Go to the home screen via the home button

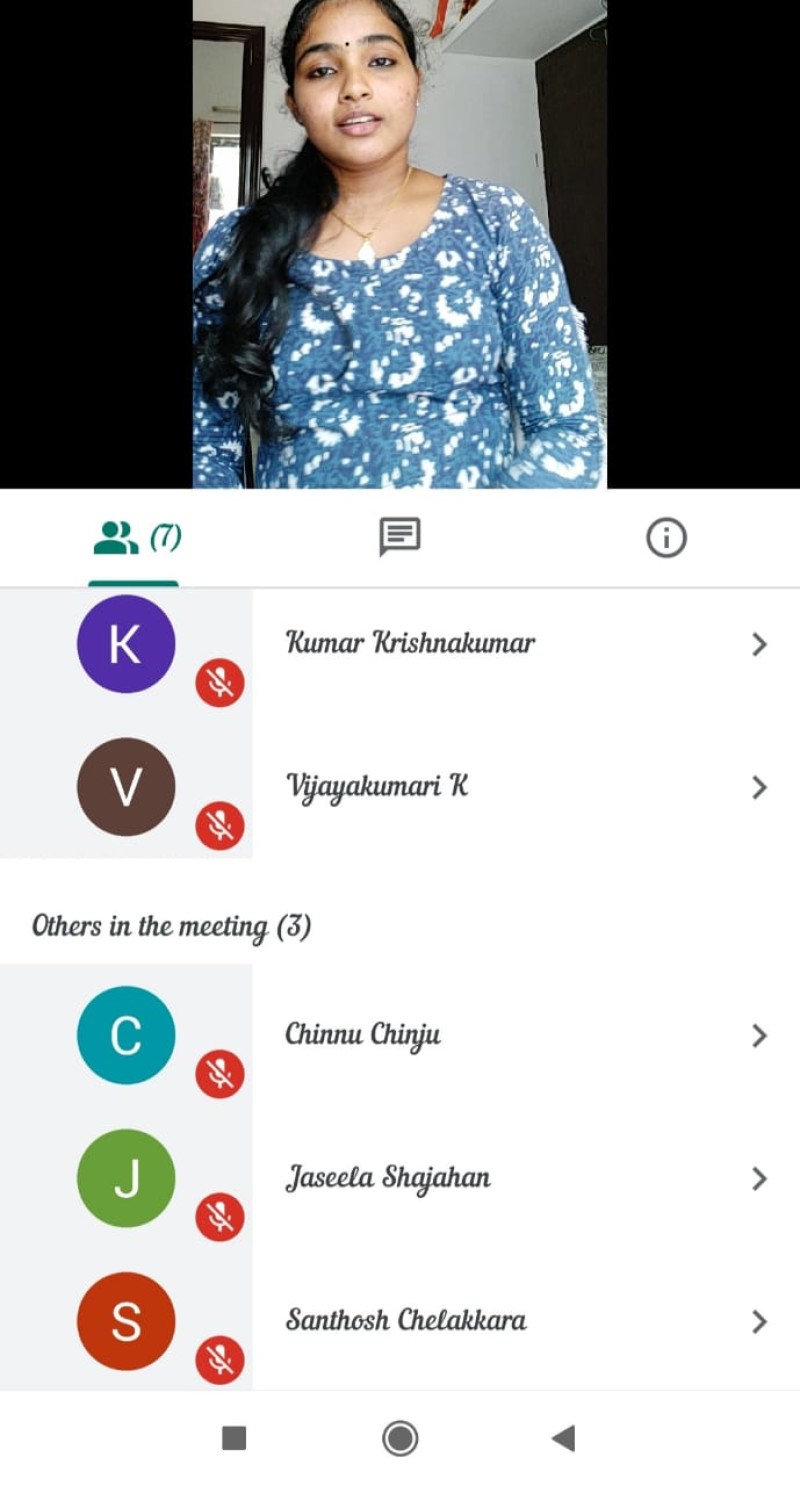coord(400,1438)
